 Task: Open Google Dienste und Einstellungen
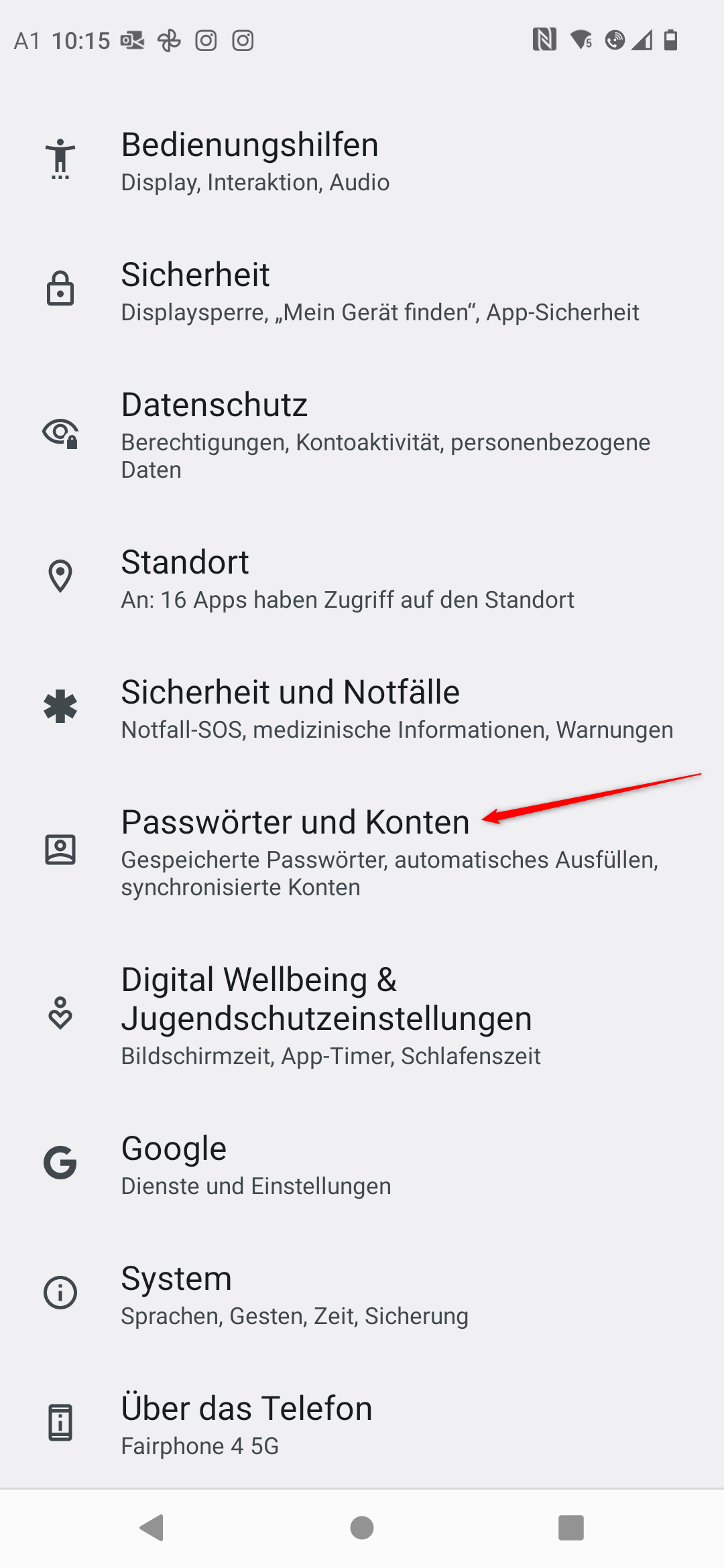[x=362, y=1165]
